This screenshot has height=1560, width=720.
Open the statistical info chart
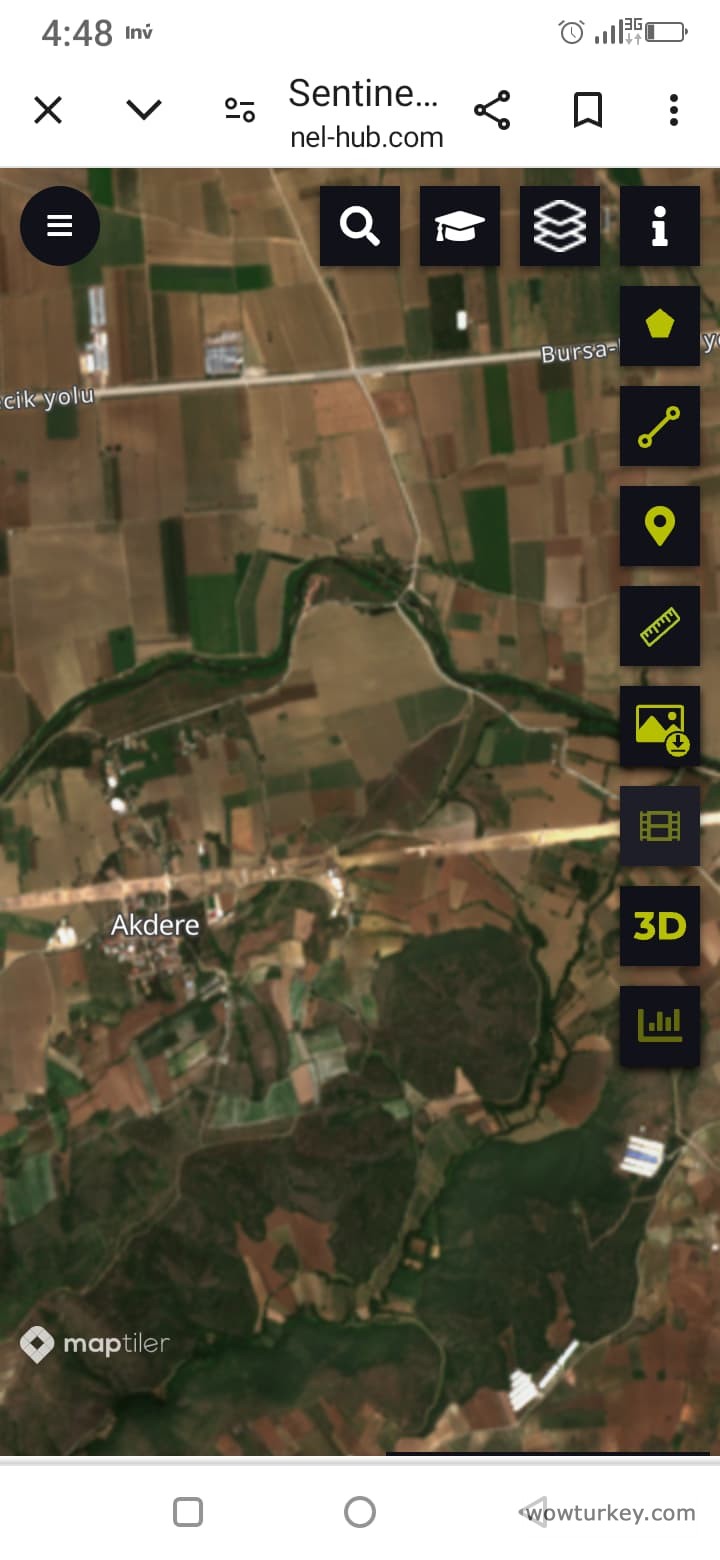[660, 1024]
